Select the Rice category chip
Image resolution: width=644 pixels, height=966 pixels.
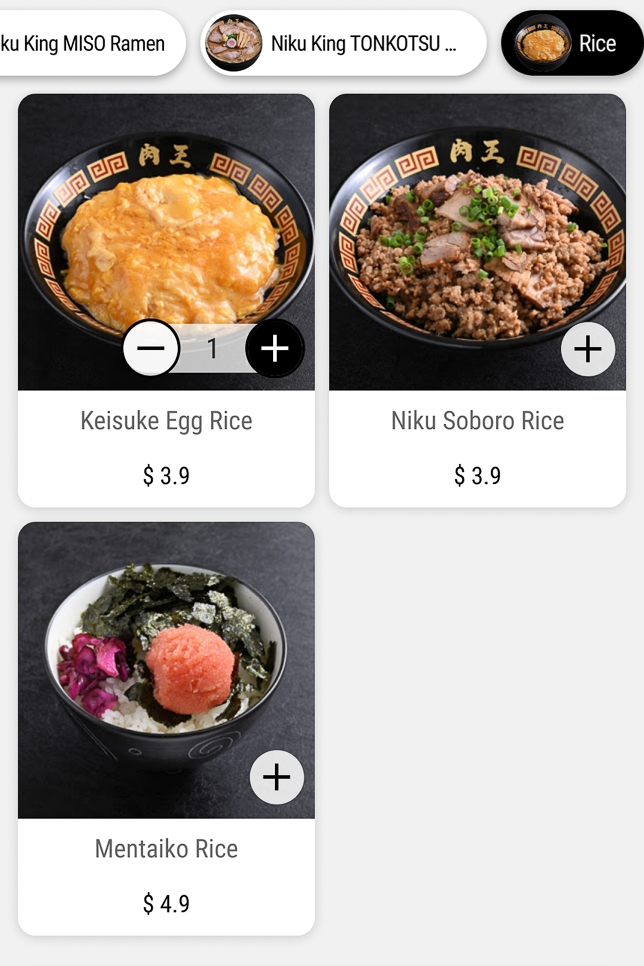point(572,44)
